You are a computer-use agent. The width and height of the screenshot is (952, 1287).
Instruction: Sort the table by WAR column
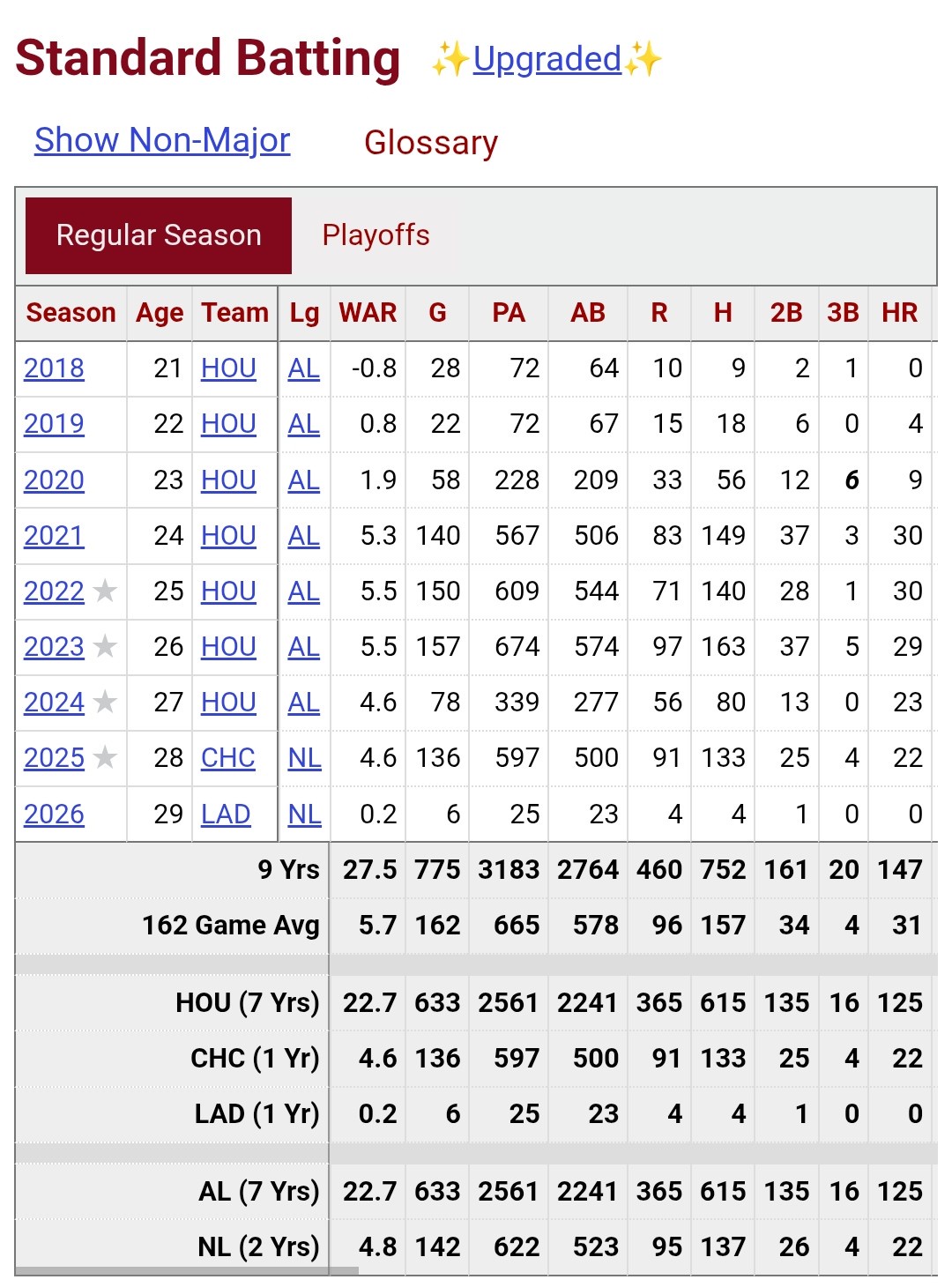click(368, 313)
